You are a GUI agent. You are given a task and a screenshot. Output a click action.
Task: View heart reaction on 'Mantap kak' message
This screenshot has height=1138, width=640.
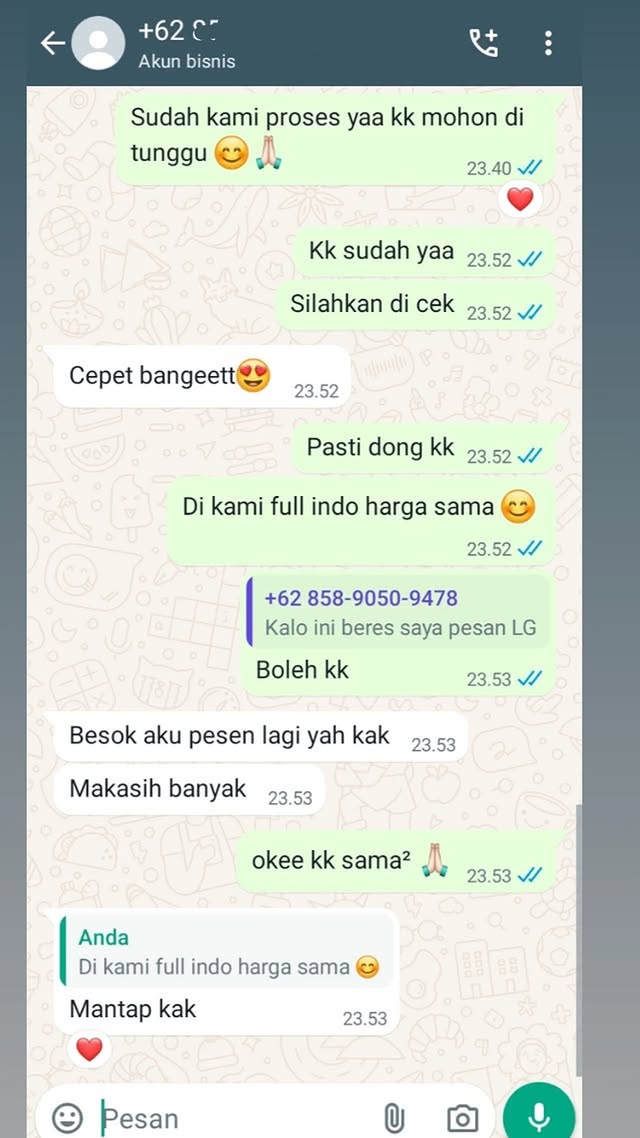tap(89, 1049)
